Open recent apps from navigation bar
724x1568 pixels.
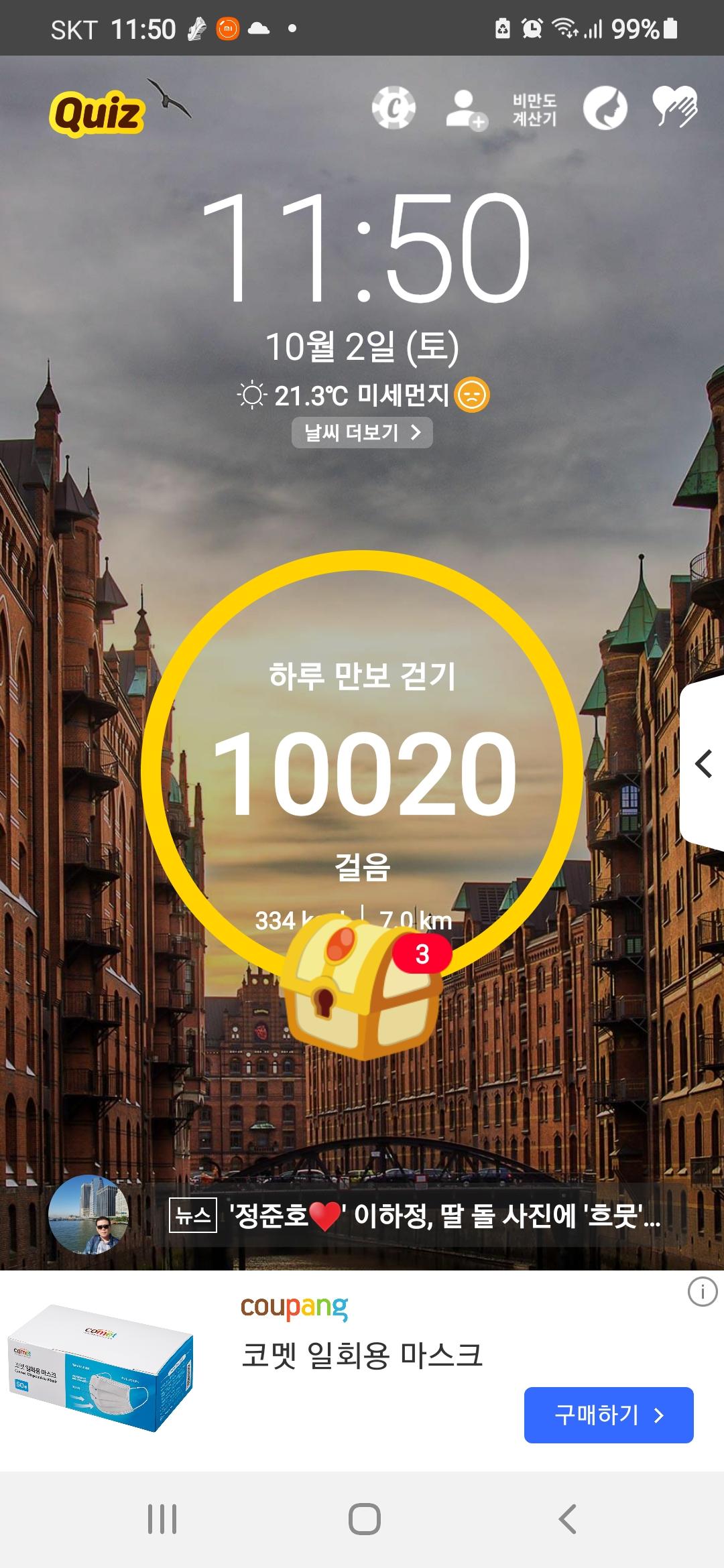[162, 1519]
